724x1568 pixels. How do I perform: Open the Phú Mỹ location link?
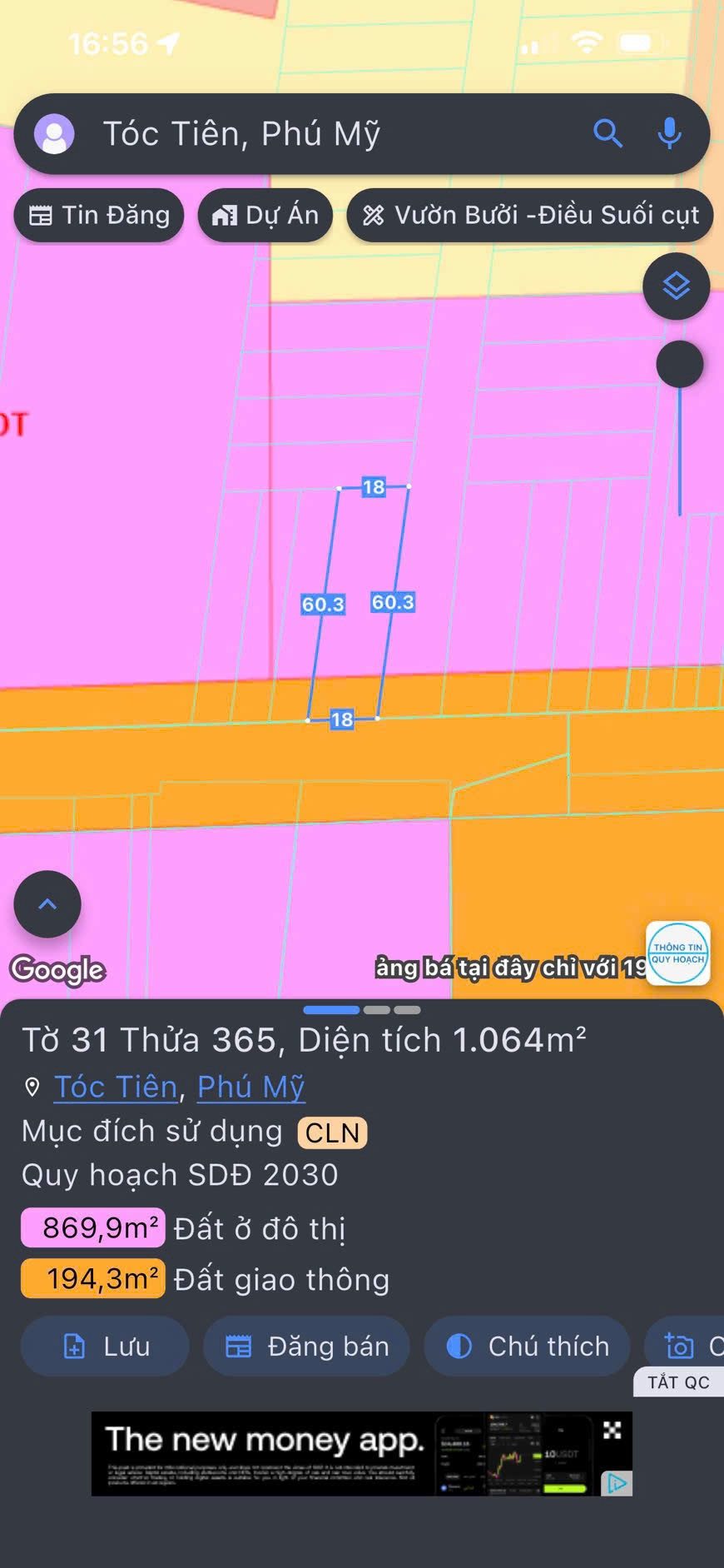[250, 1088]
